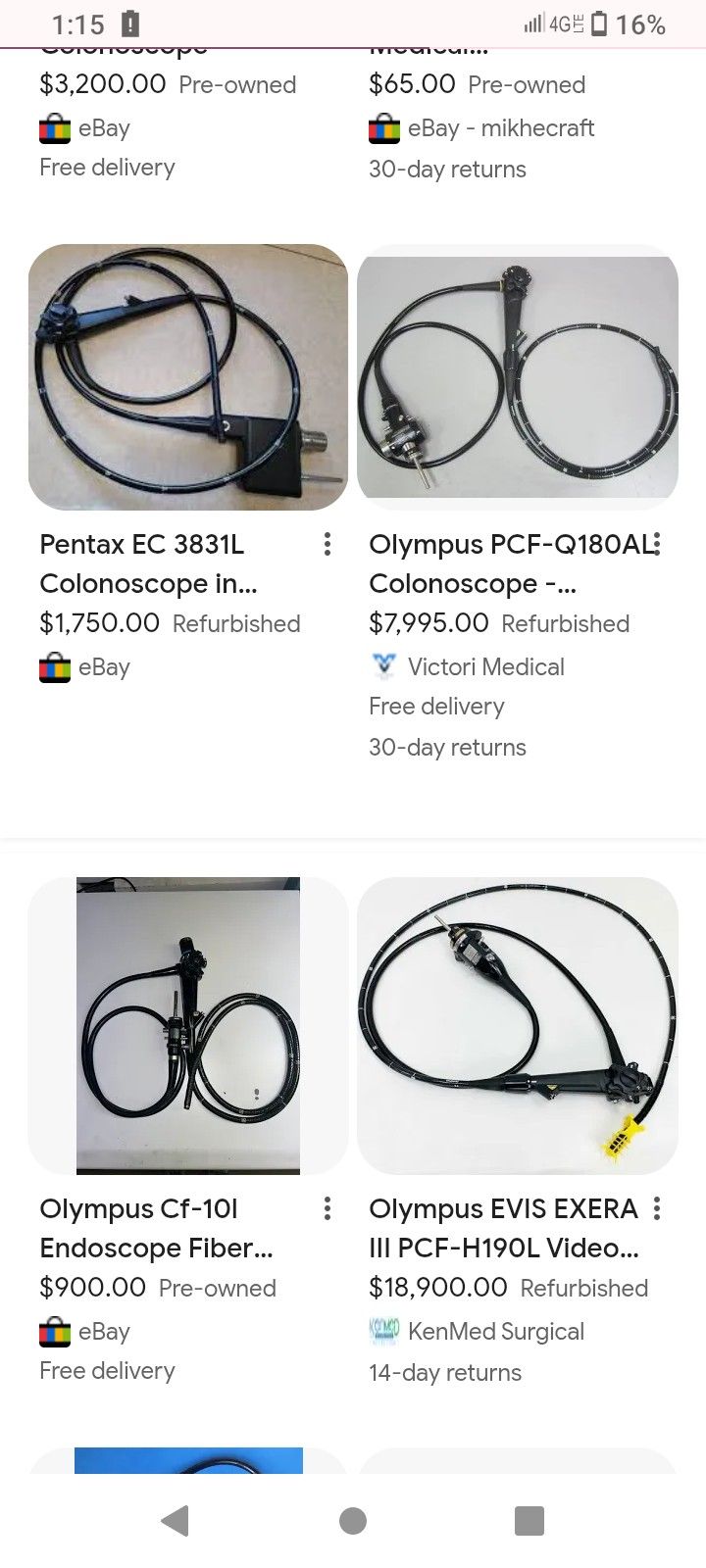Screen dimensions: 706x1568
Task: Tap the Android home button
Action: pyautogui.click(x=353, y=1522)
